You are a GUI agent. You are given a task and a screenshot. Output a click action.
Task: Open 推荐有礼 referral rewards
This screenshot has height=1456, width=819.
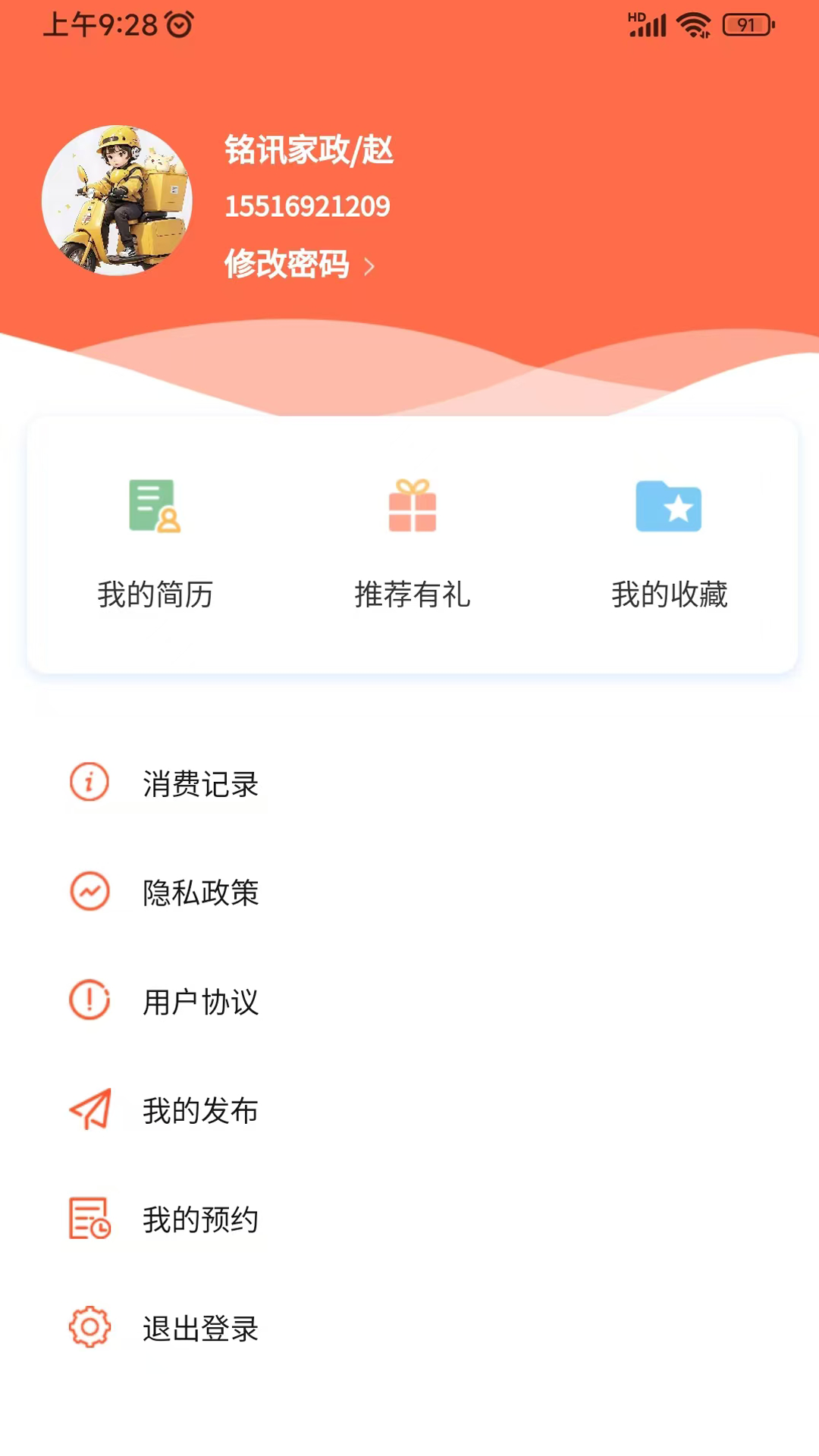point(412,543)
